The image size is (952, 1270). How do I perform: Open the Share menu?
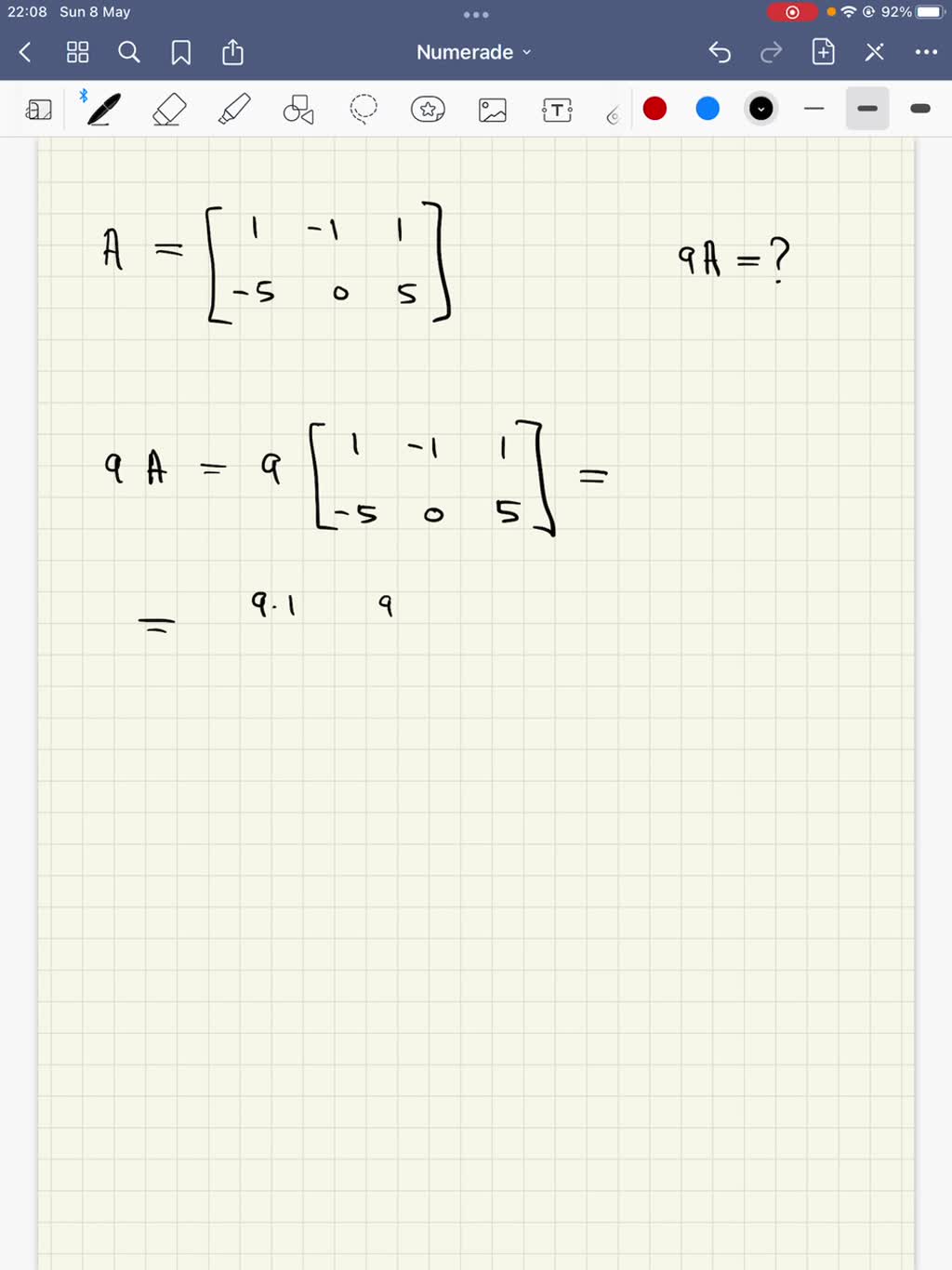231,52
